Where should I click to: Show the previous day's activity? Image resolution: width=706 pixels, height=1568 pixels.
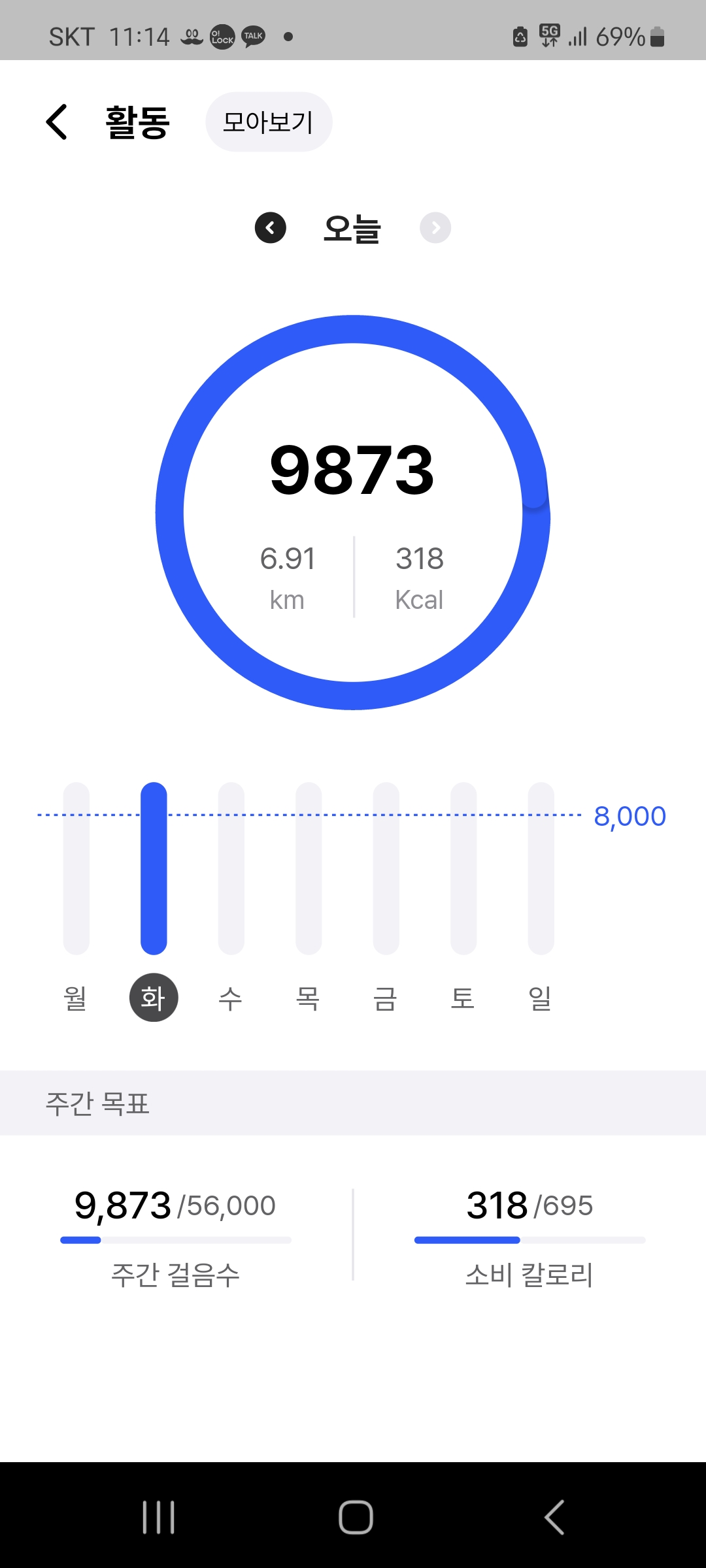pos(271,228)
